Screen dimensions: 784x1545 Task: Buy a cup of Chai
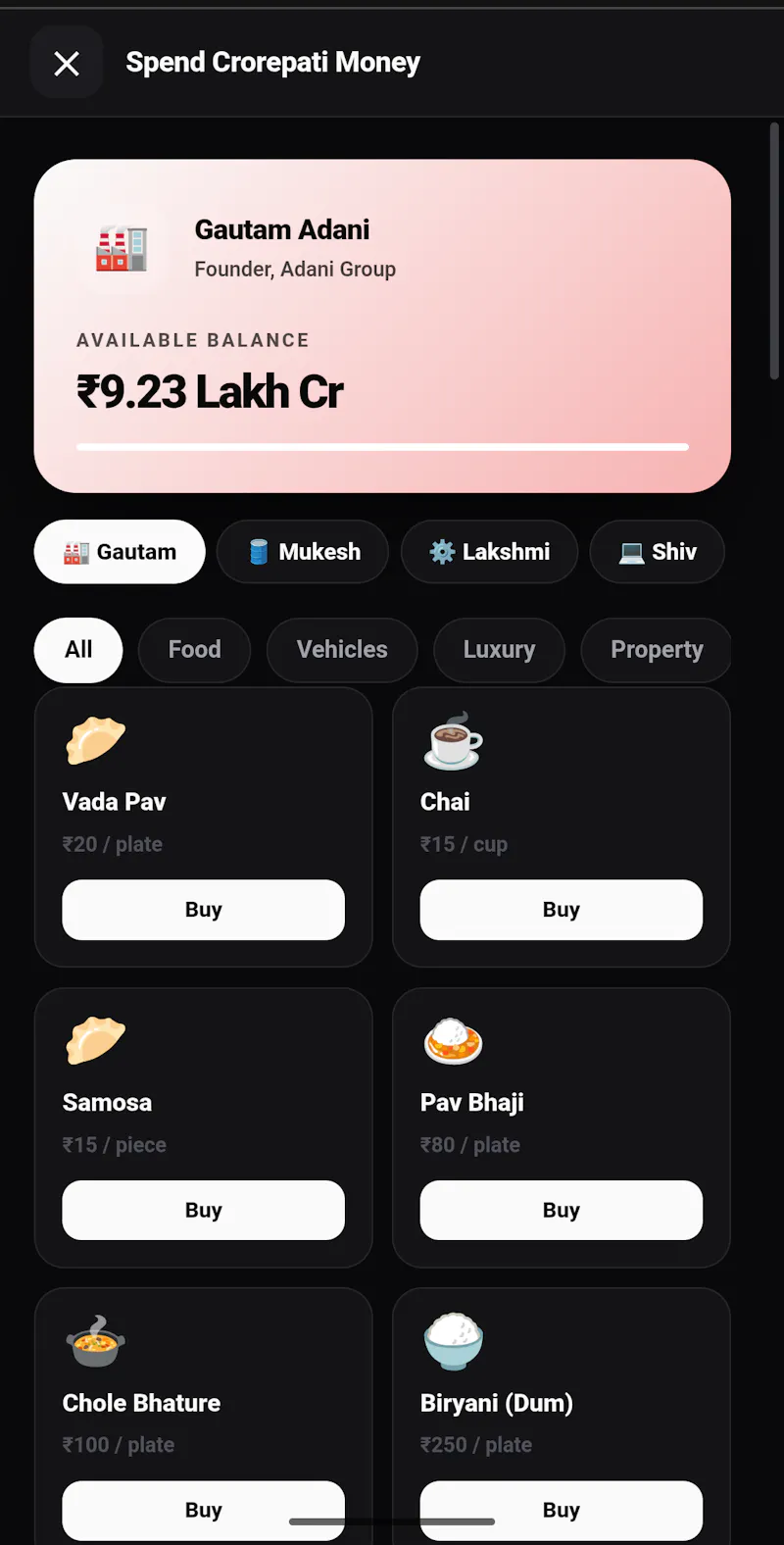(562, 910)
